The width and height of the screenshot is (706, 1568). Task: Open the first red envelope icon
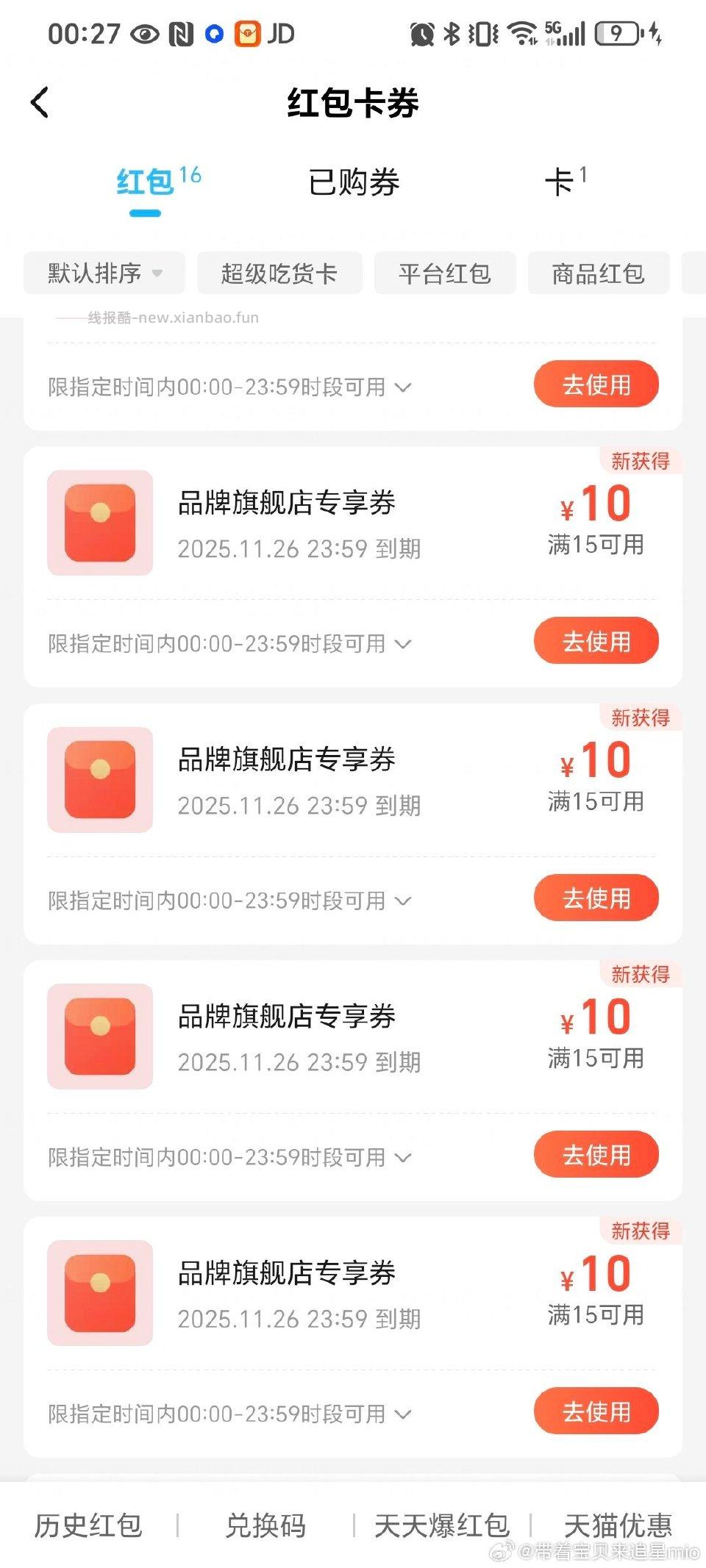(100, 523)
